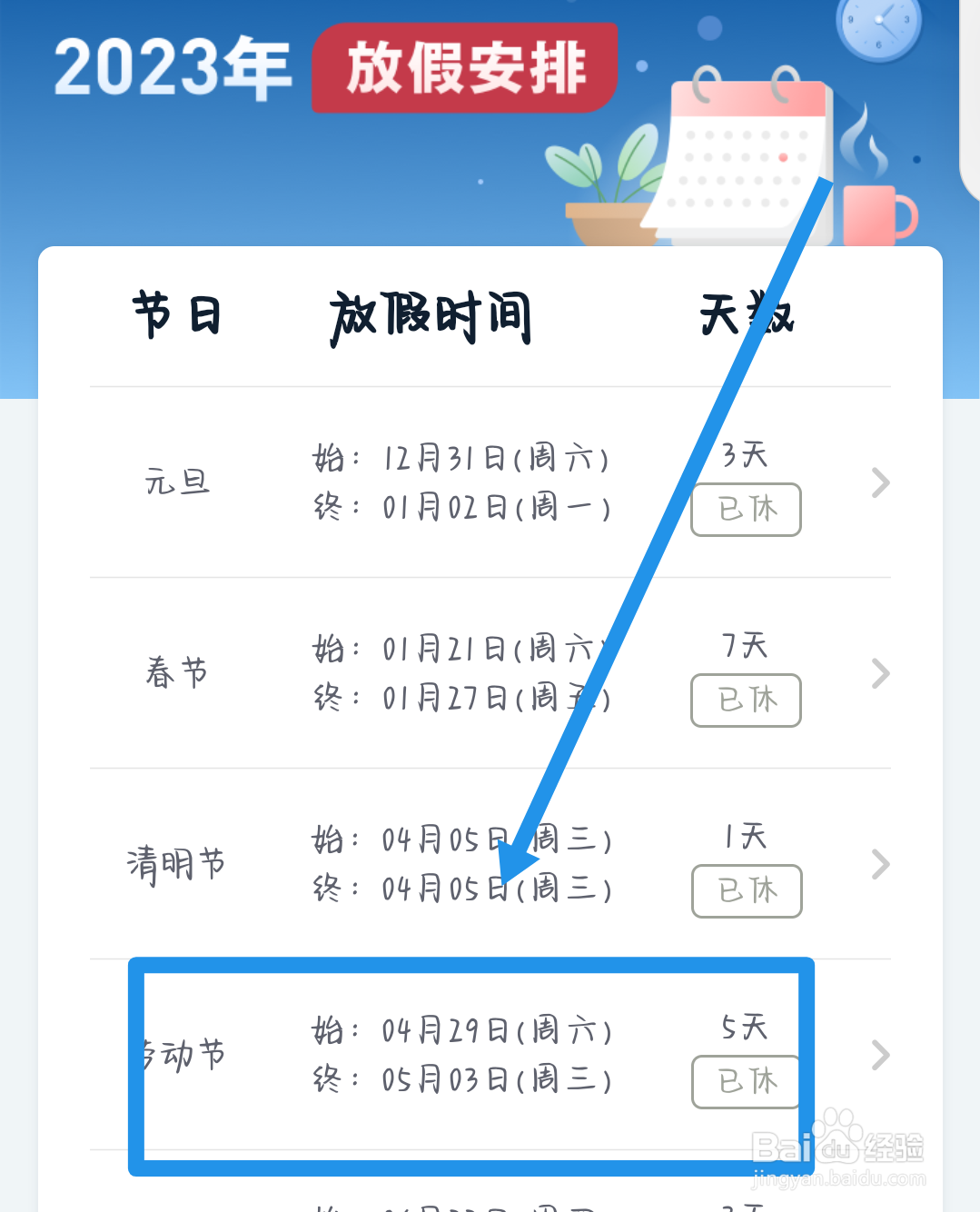Expand the 春节 row chevron
Image resolution: width=980 pixels, height=1212 pixels.
pos(878,673)
